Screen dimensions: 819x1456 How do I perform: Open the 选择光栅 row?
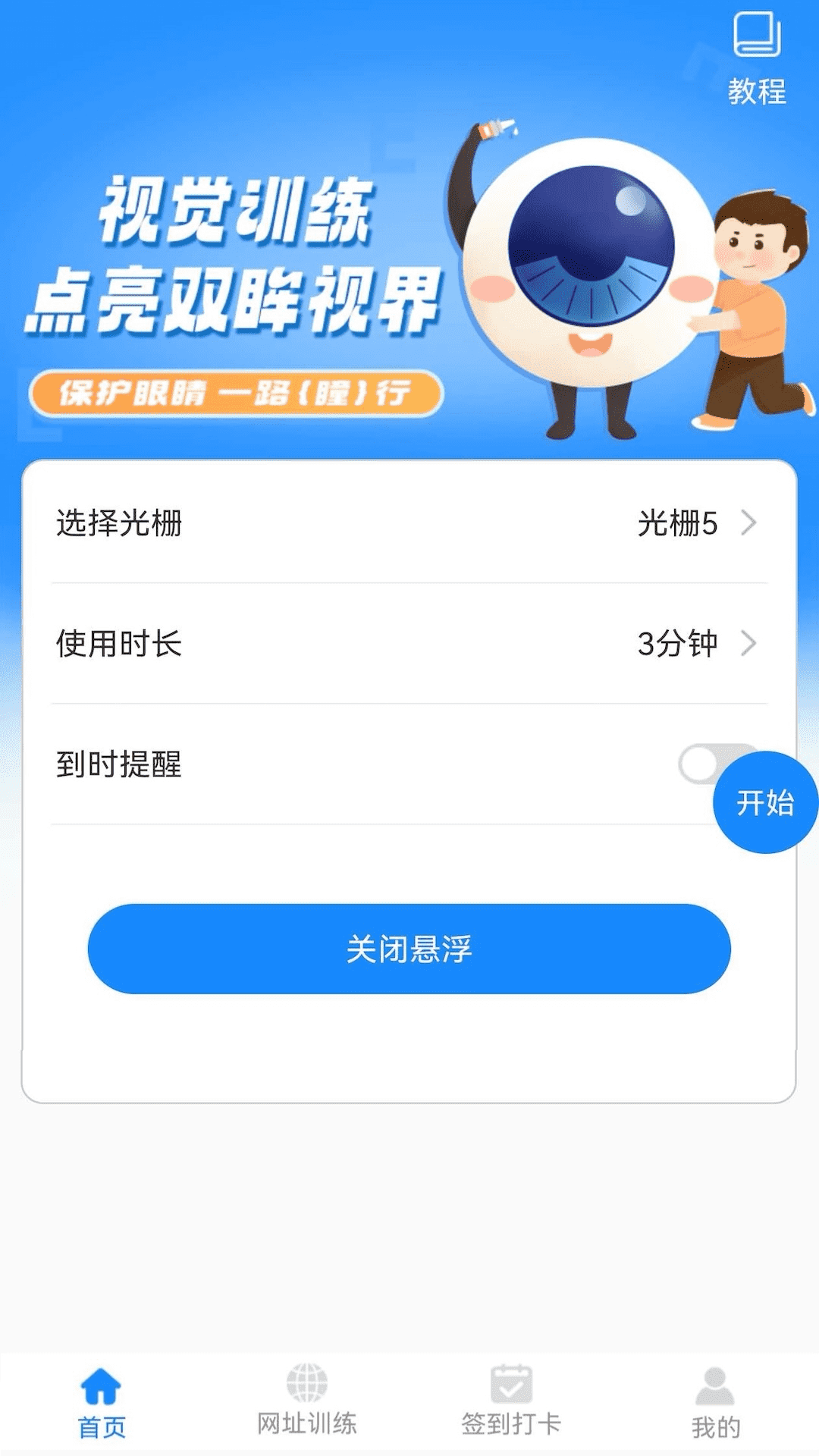(x=409, y=523)
